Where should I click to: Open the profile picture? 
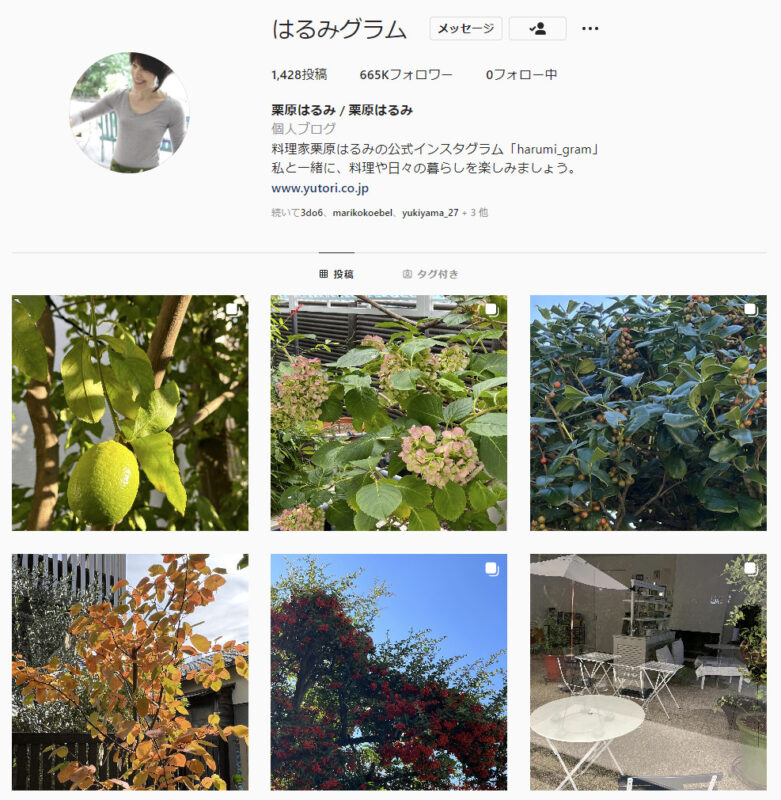point(129,112)
